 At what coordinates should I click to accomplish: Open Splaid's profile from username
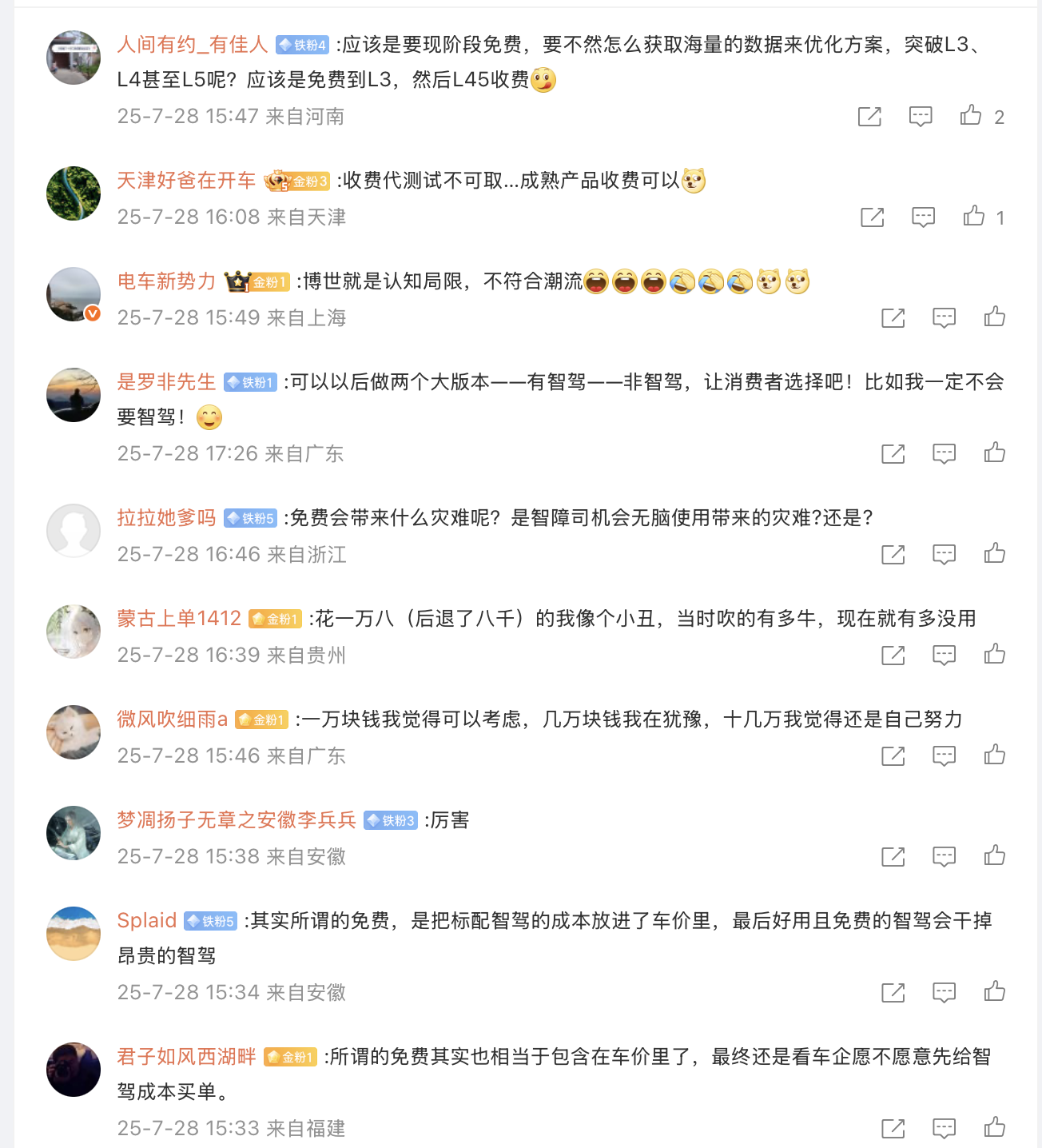tap(147, 921)
